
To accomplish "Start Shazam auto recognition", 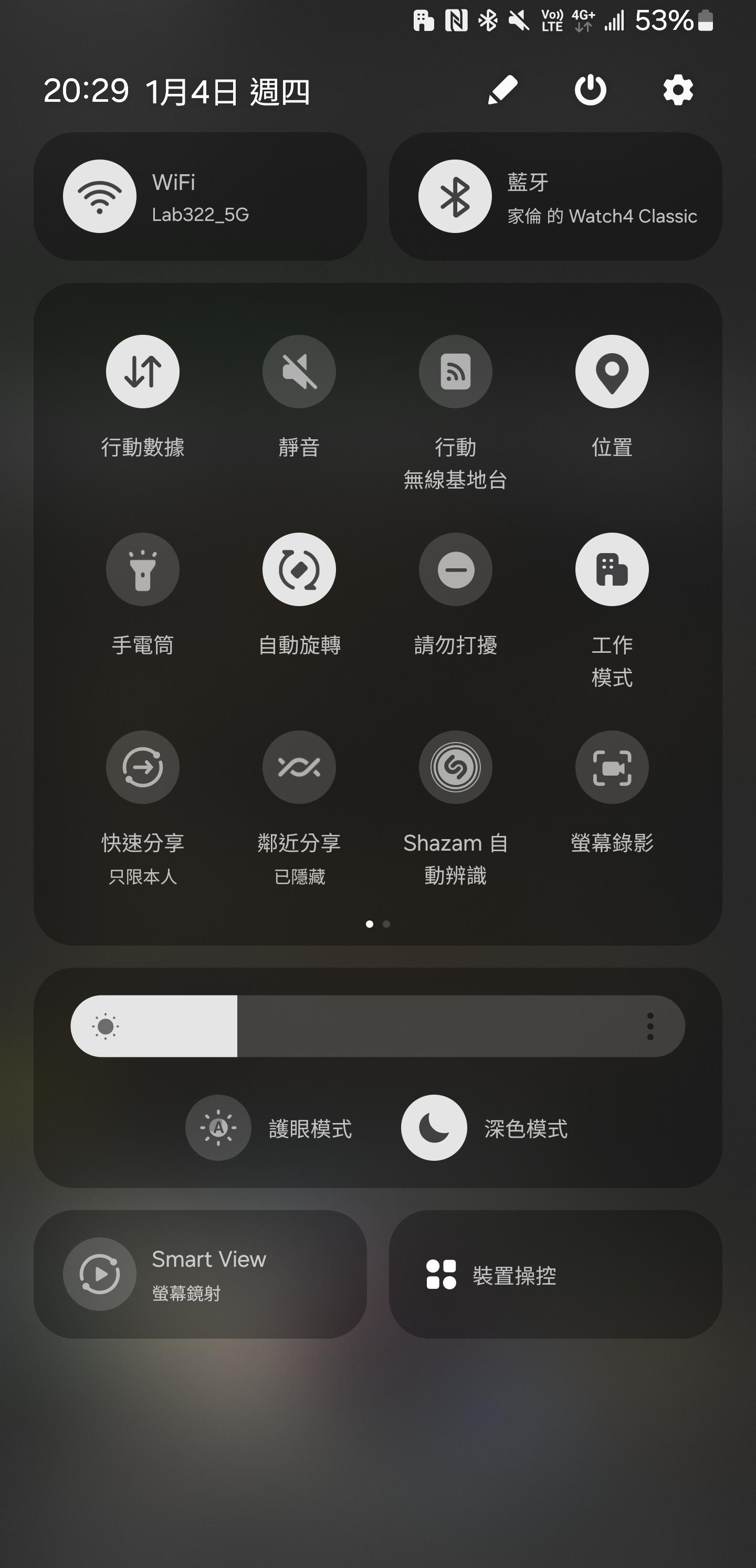I will point(456,767).
